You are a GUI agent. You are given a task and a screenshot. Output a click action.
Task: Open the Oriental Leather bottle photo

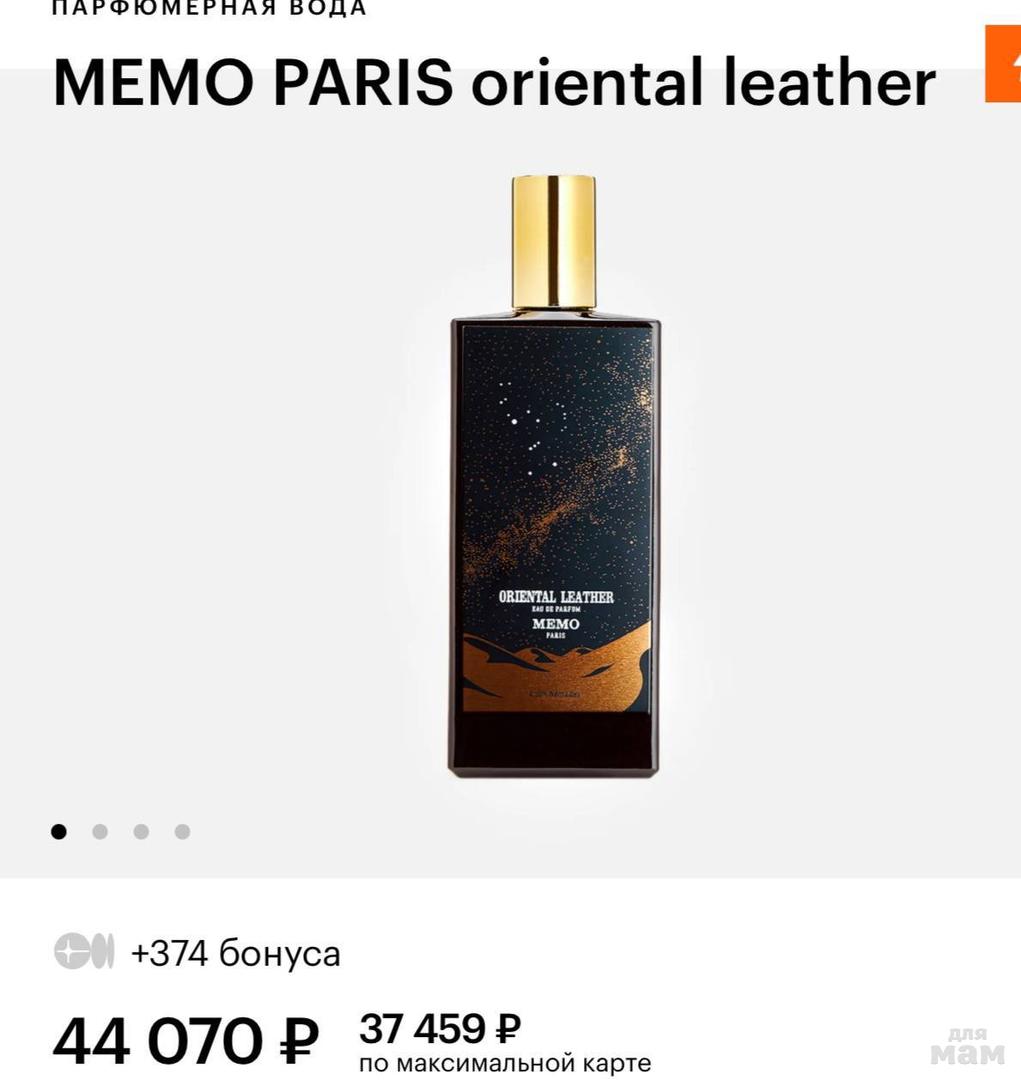click(x=554, y=480)
